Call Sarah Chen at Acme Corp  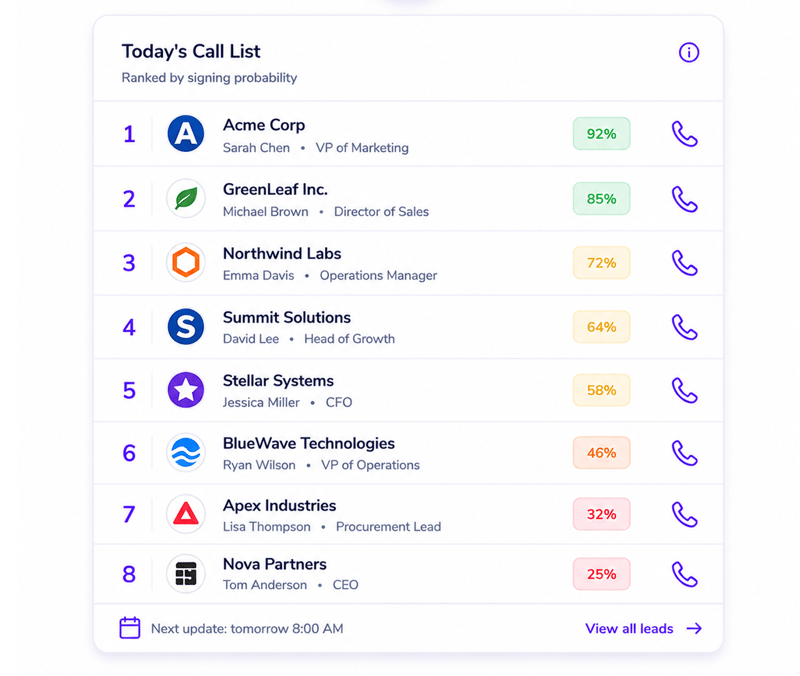(684, 134)
